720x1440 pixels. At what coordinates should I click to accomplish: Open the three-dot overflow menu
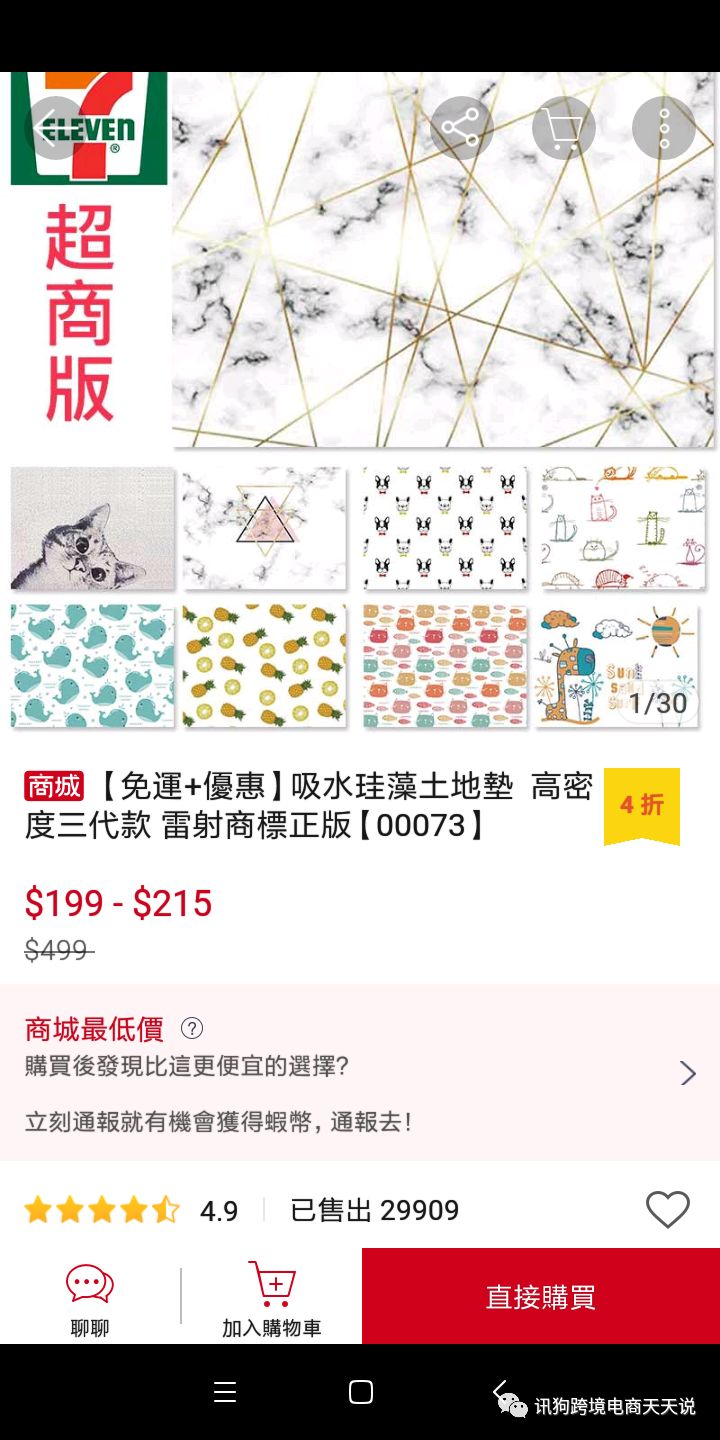tap(664, 128)
